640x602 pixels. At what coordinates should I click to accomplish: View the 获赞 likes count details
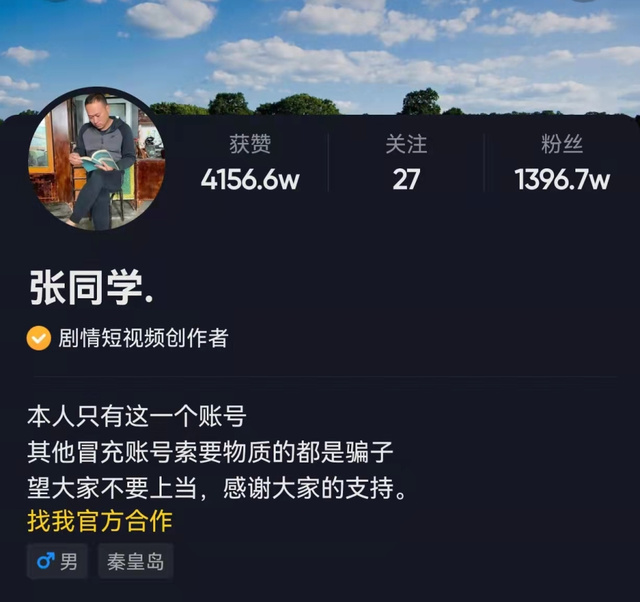(x=249, y=164)
